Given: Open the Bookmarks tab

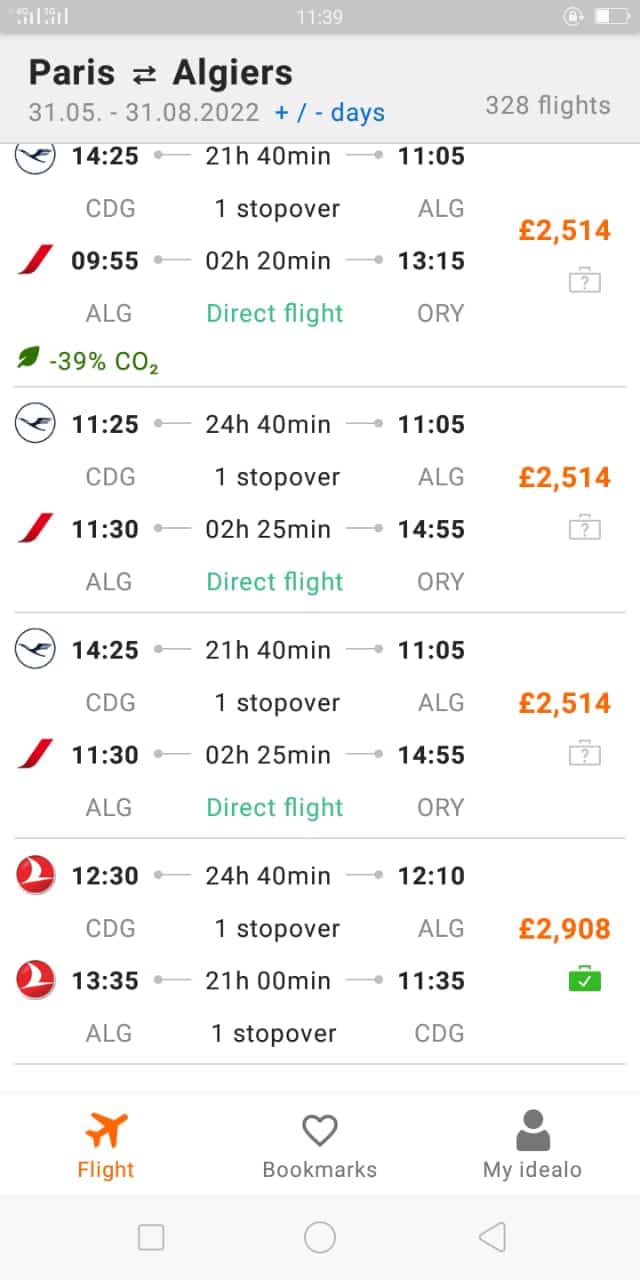Looking at the screenshot, I should click(x=319, y=1145).
